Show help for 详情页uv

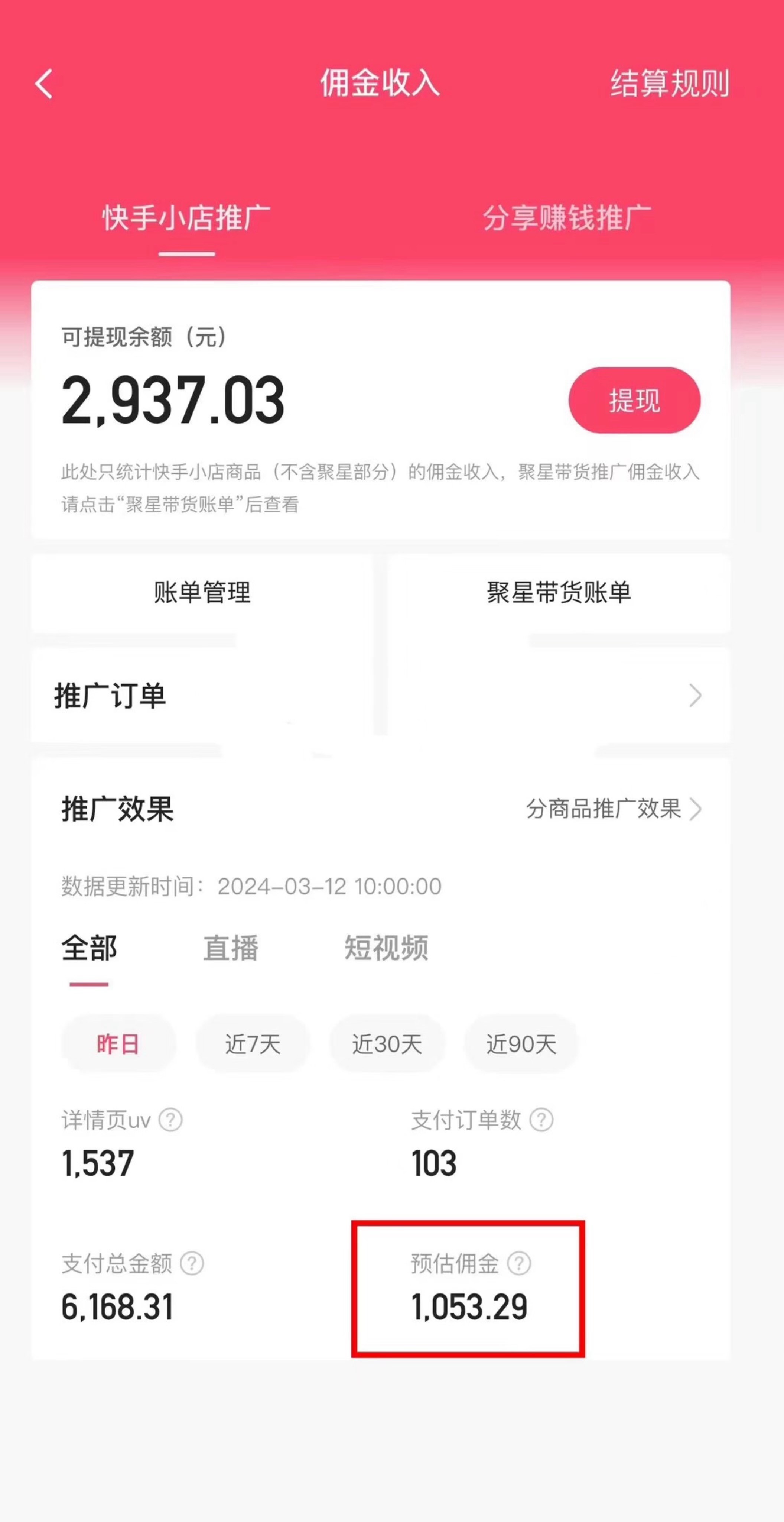click(x=170, y=1120)
